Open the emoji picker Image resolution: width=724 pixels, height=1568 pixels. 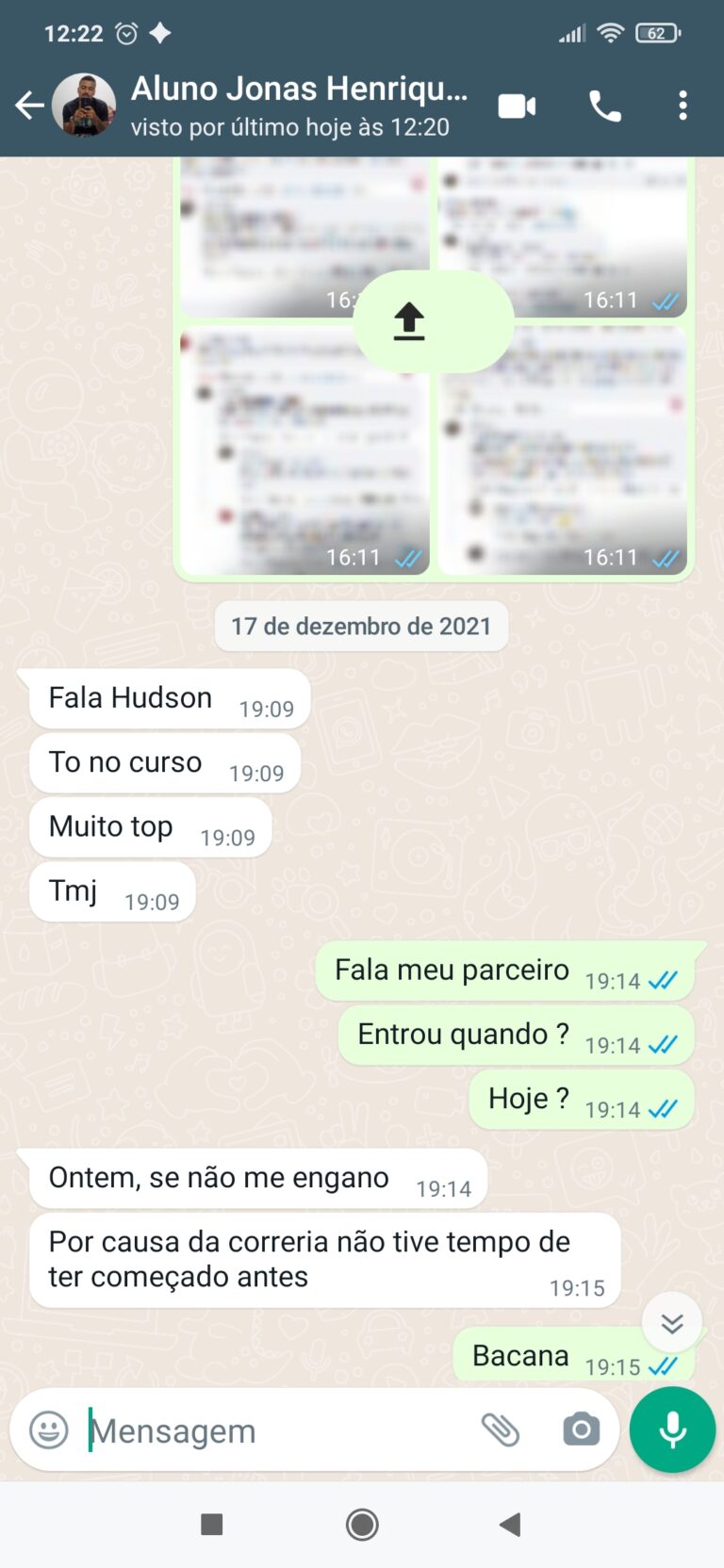49,1429
